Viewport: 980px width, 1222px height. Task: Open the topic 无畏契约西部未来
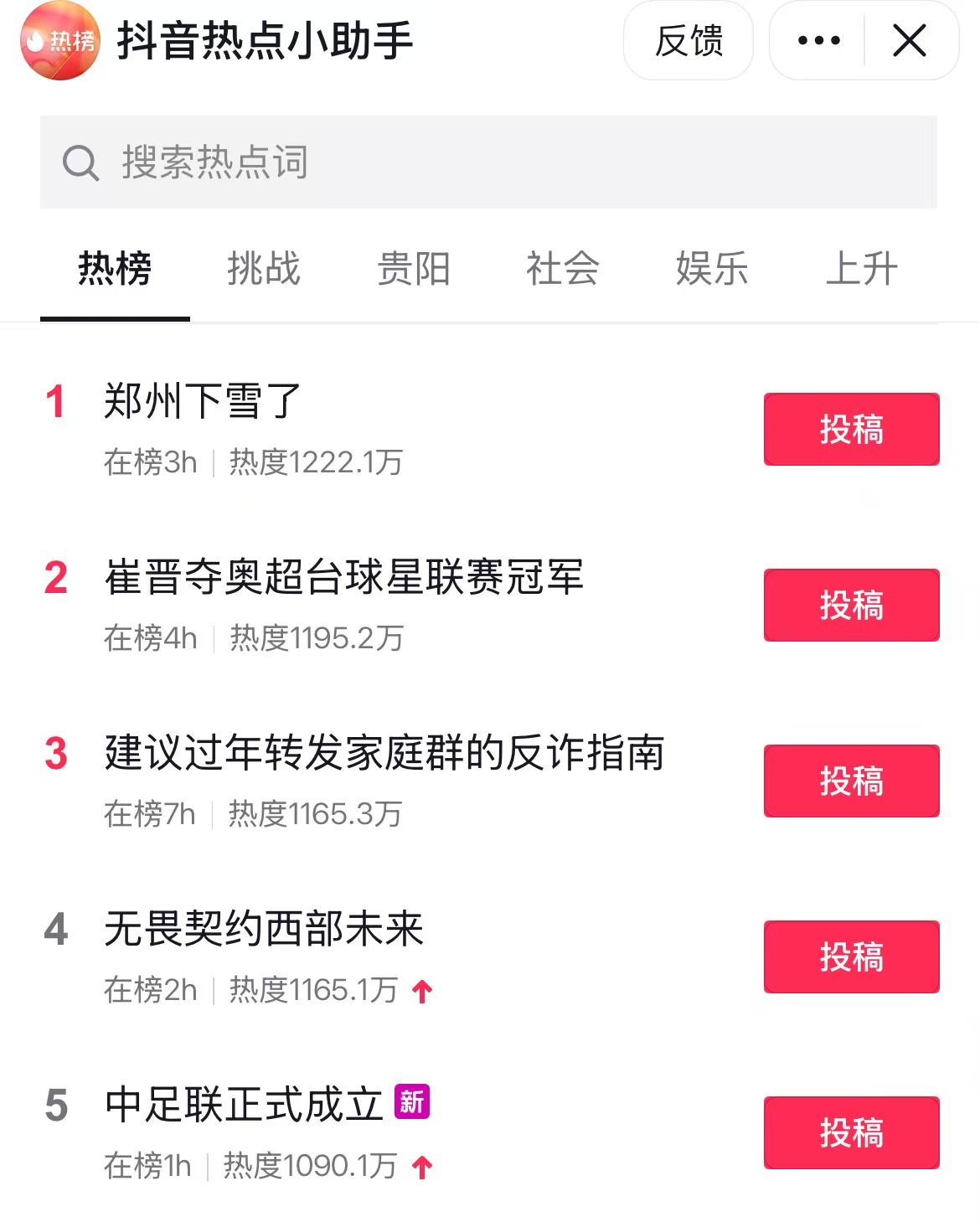(x=264, y=929)
